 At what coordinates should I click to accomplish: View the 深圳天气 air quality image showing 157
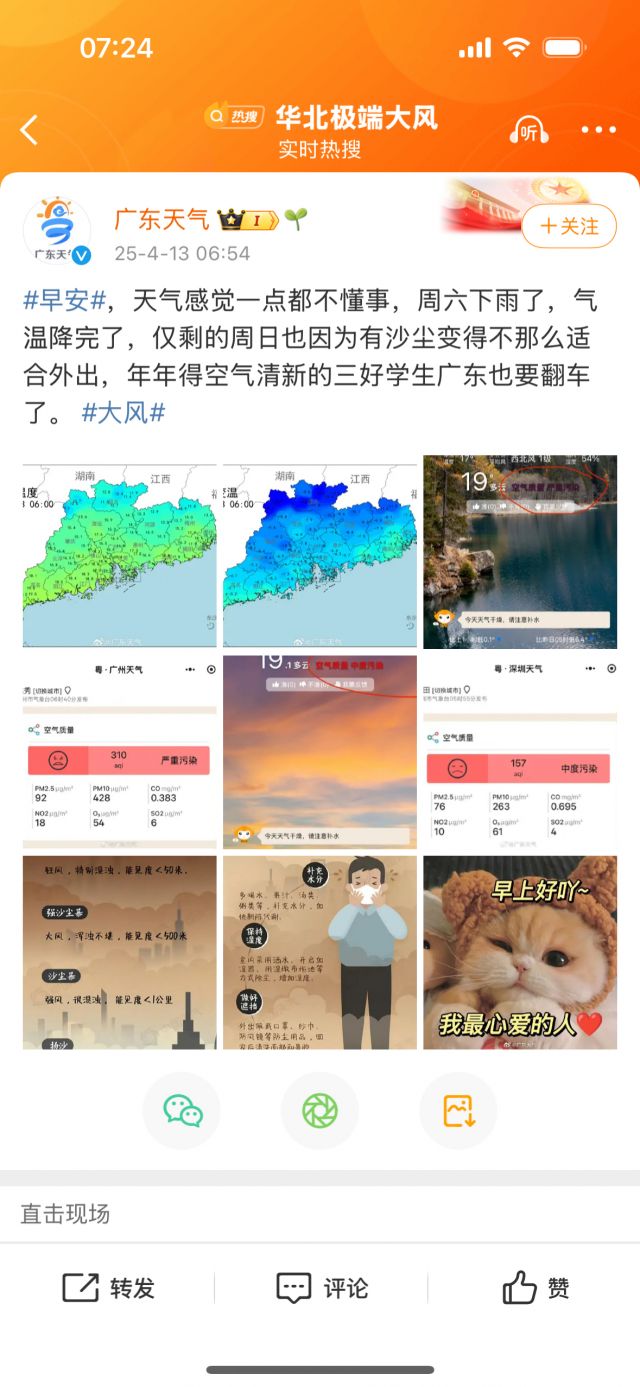(519, 752)
